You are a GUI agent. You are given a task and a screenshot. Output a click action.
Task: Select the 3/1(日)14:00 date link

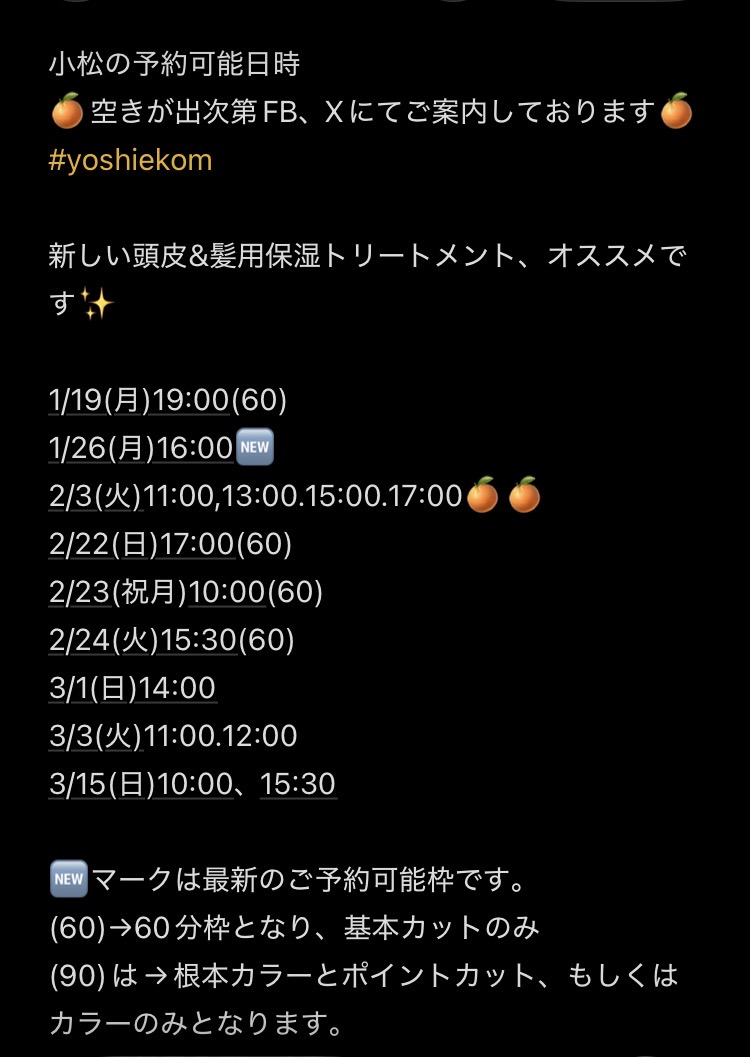click(132, 689)
